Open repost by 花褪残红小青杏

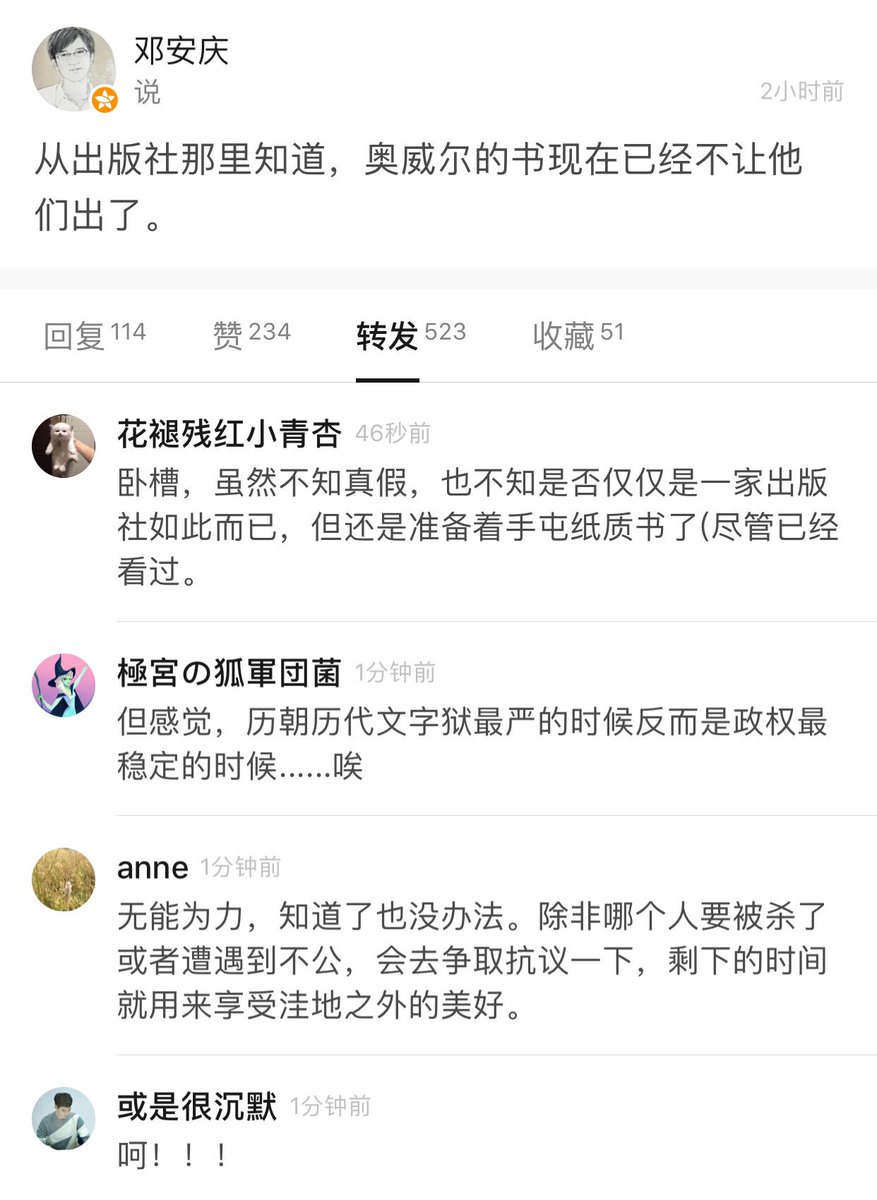click(470, 526)
